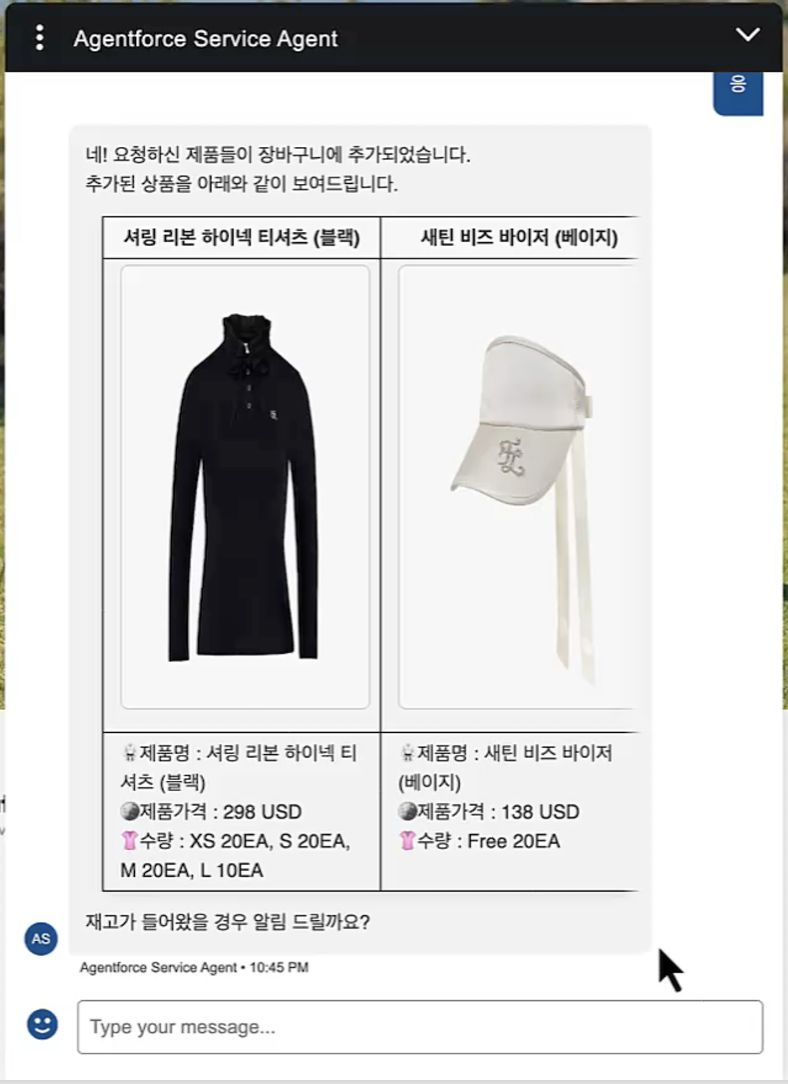Minimize the Agentforce chat window
788x1084 pixels.
coord(747,35)
